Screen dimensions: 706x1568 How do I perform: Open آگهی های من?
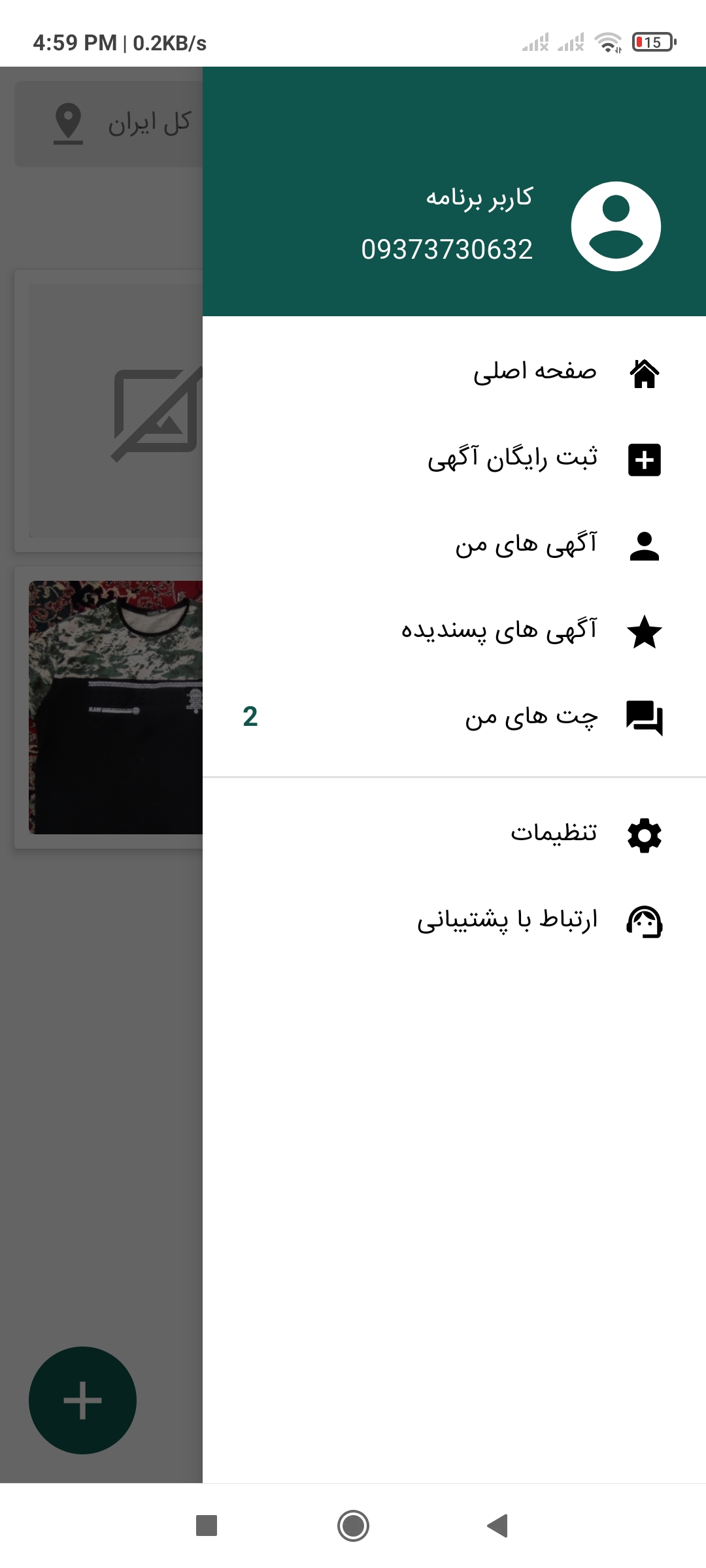tap(526, 545)
